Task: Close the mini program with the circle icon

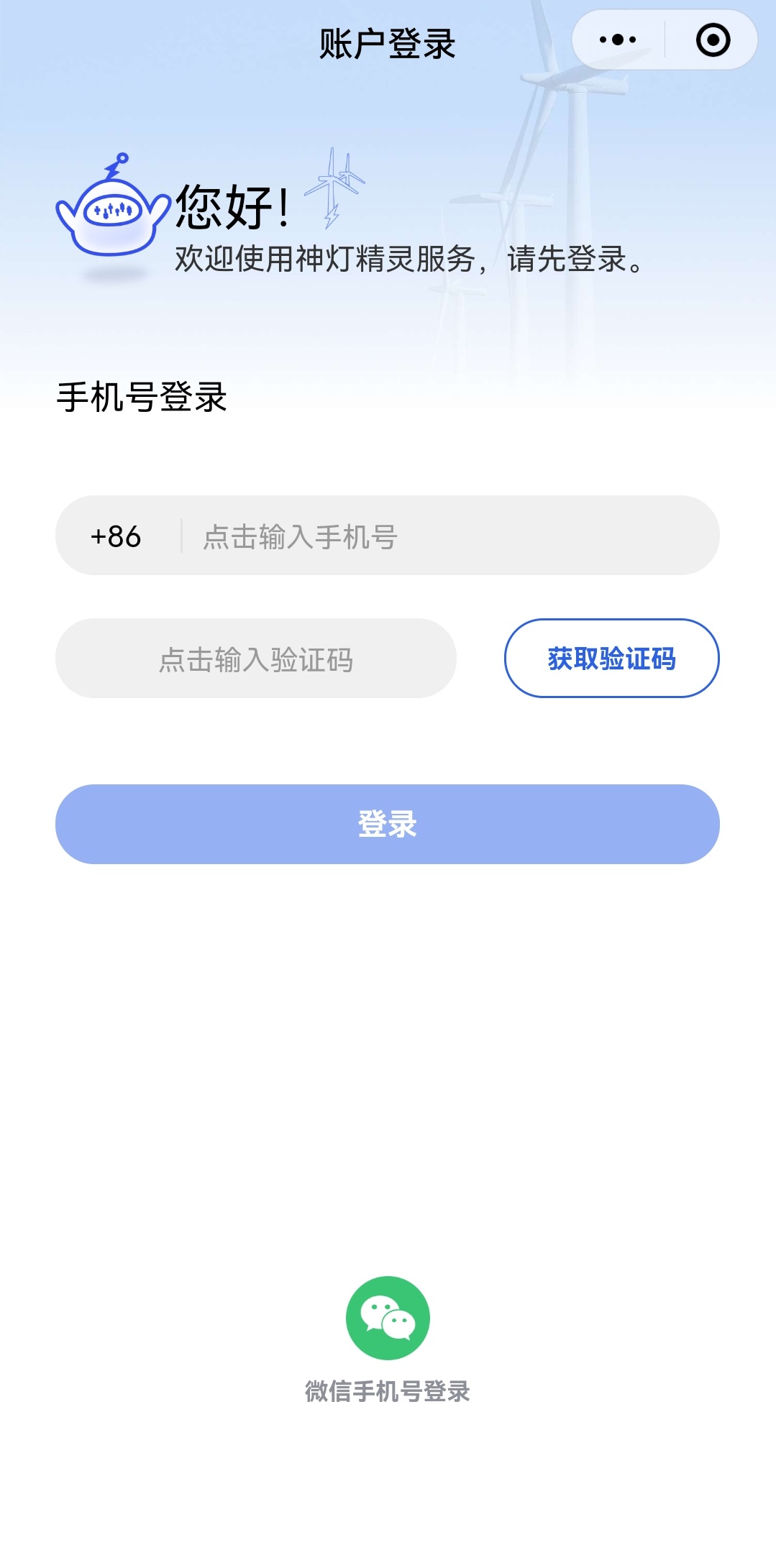Action: click(713, 40)
